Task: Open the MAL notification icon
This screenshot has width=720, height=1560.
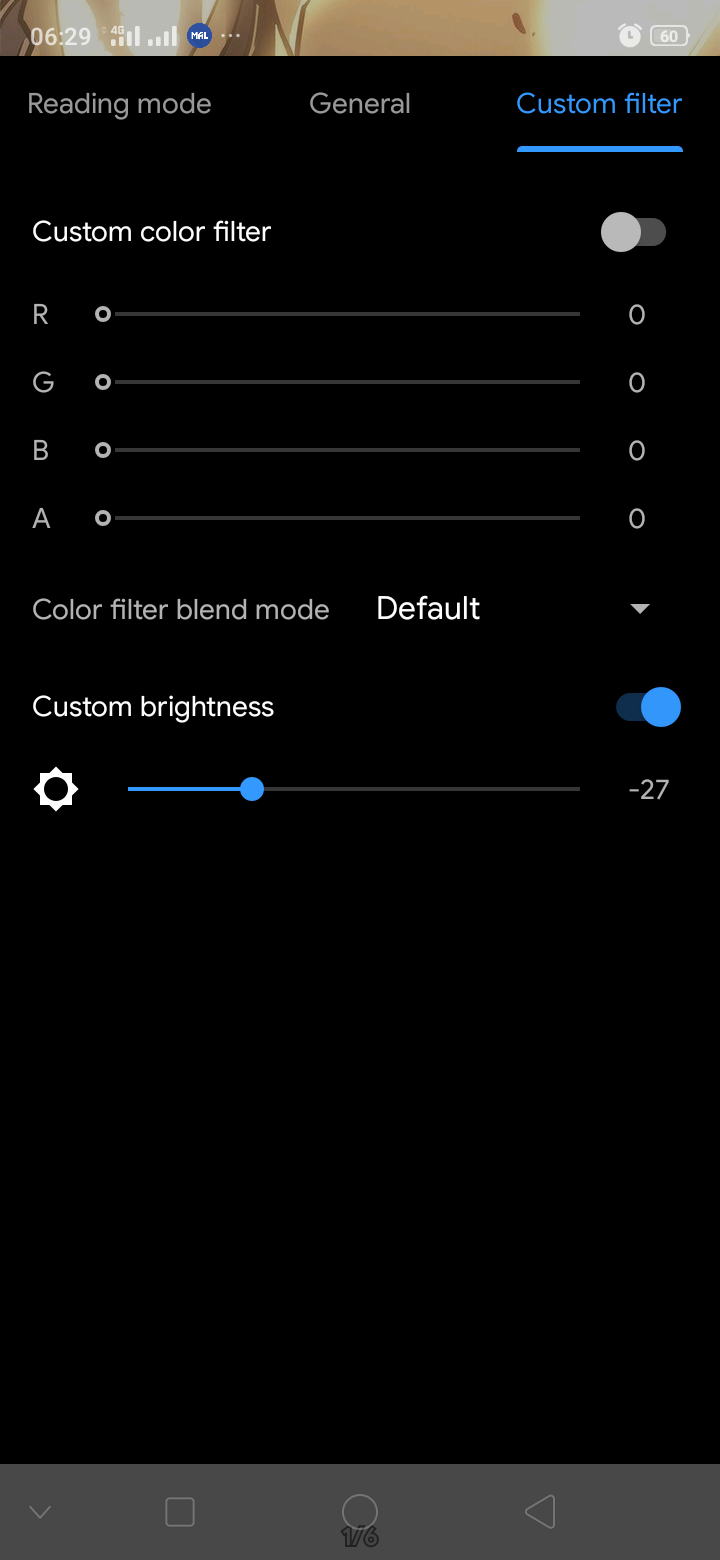Action: tap(199, 35)
